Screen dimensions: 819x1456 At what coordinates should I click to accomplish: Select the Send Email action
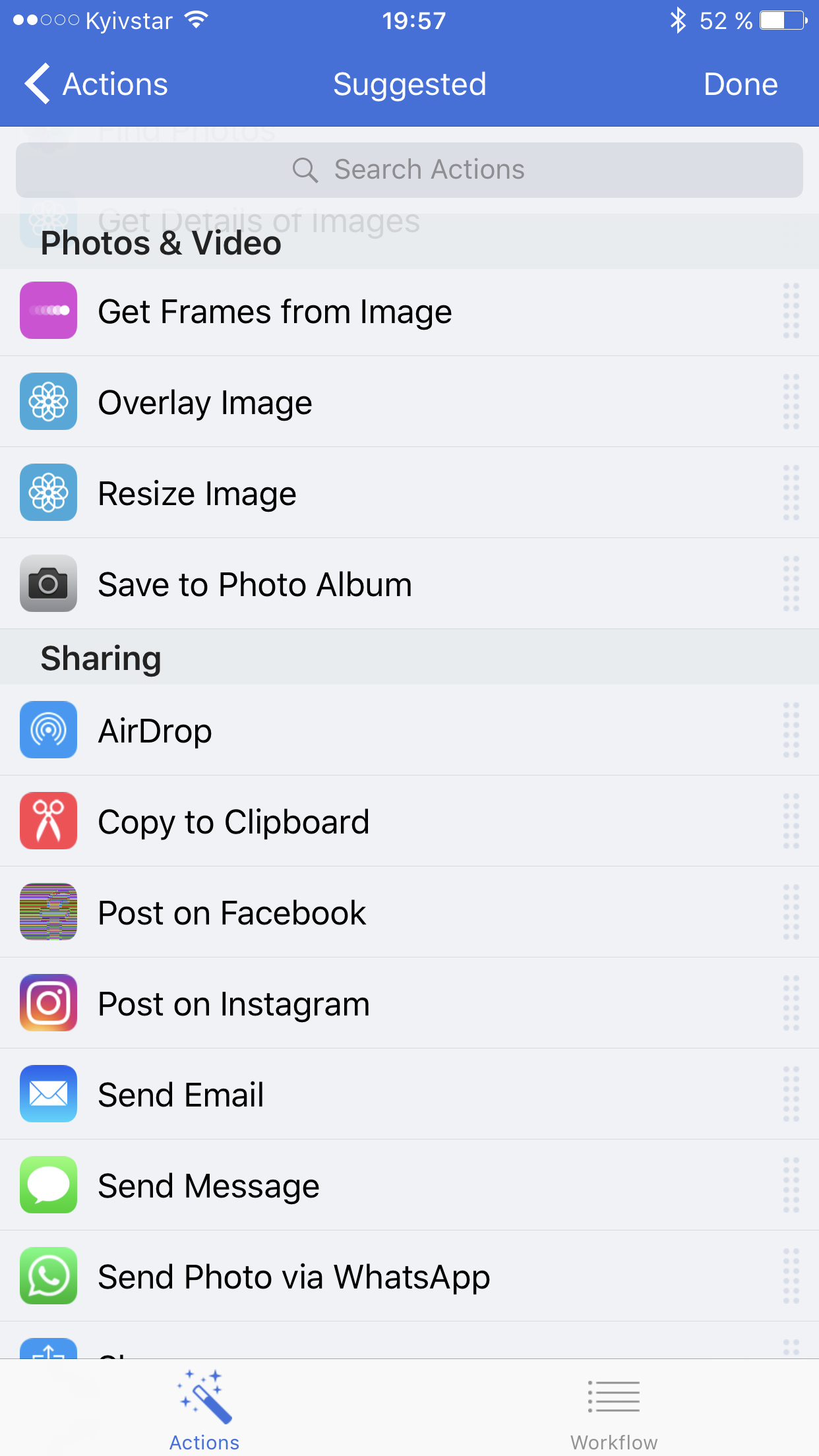[x=409, y=1095]
